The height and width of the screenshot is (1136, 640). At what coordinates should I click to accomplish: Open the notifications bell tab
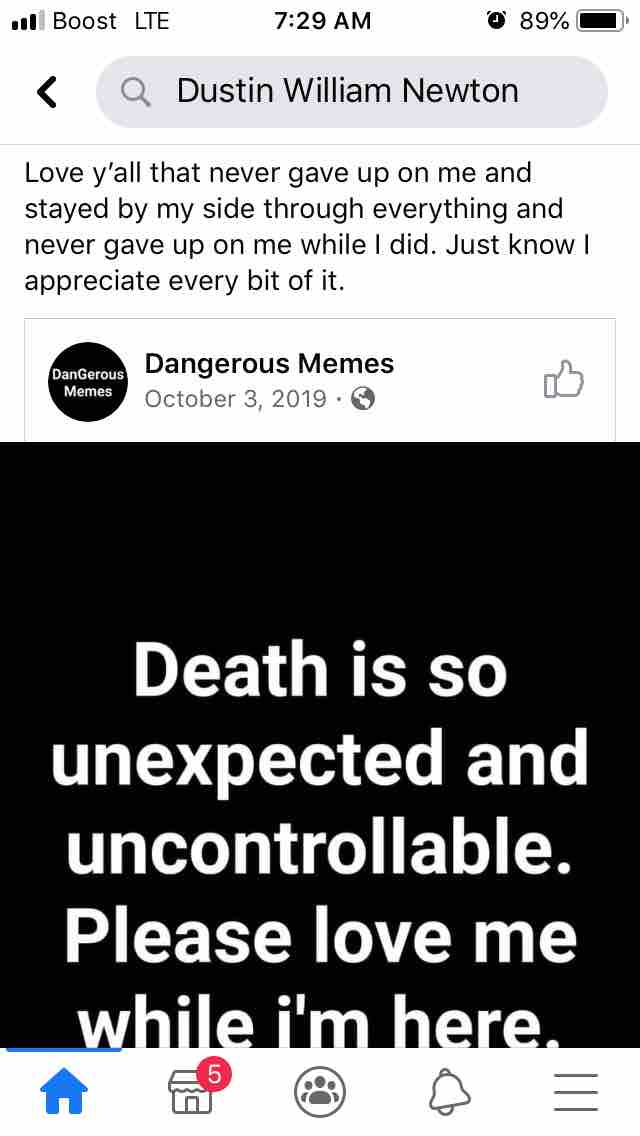[448, 1090]
